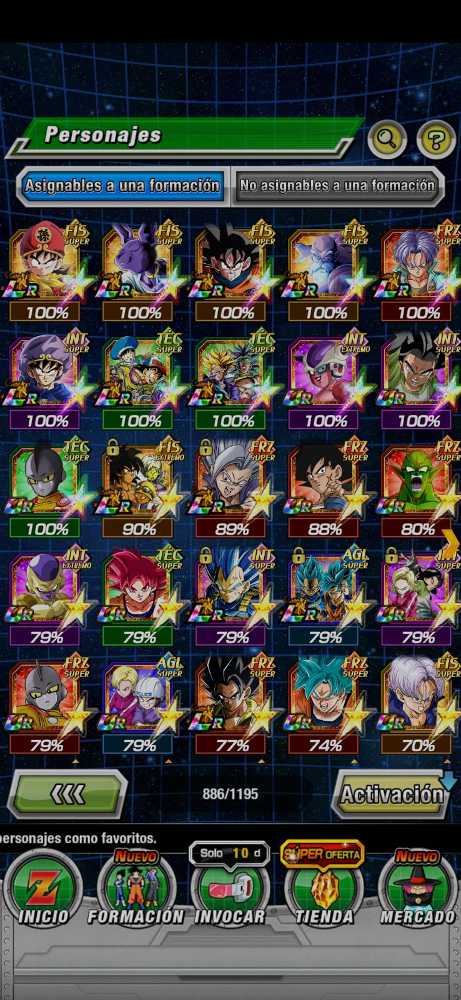Open the Invocar summon menu
461x1000 pixels.
point(230,886)
